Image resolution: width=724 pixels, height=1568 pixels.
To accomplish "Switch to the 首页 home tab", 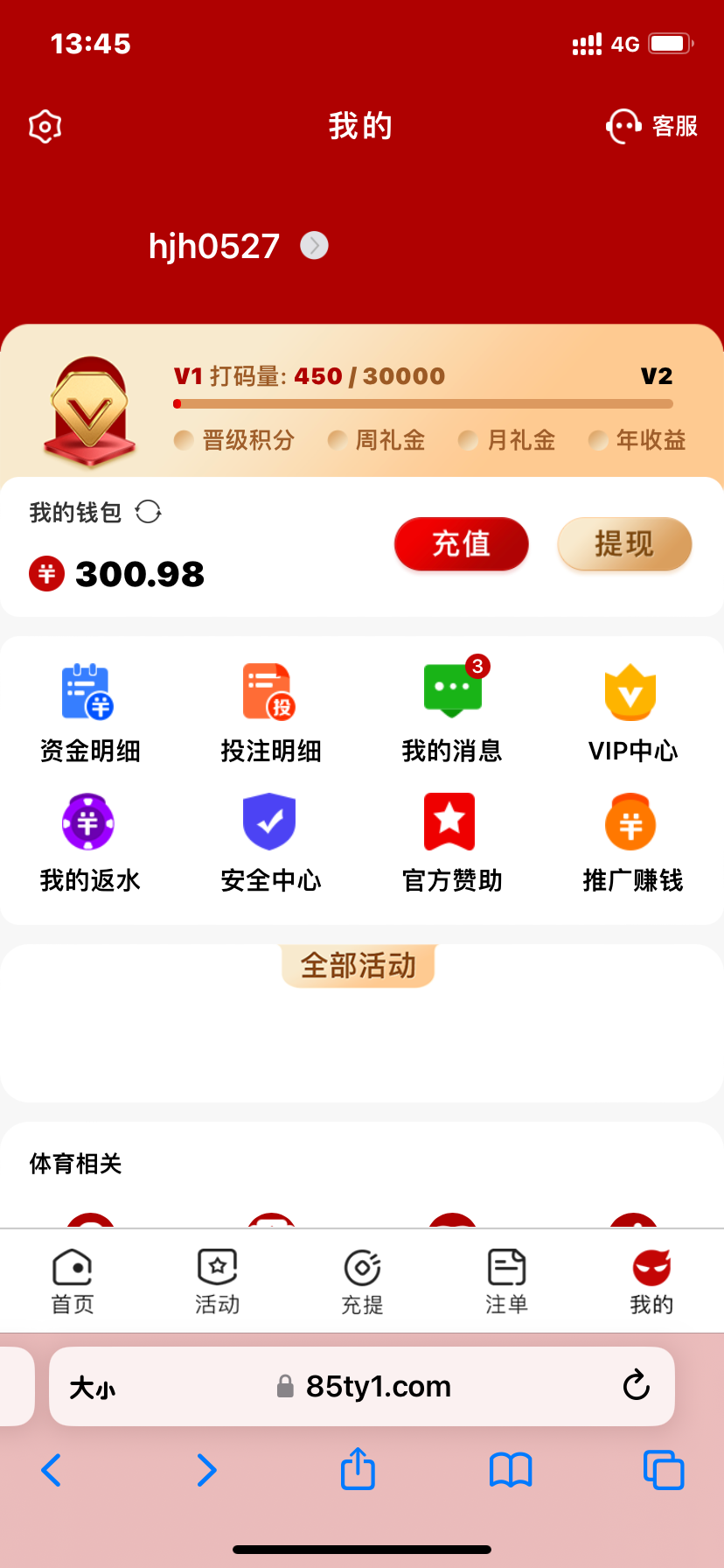I will click(73, 1282).
